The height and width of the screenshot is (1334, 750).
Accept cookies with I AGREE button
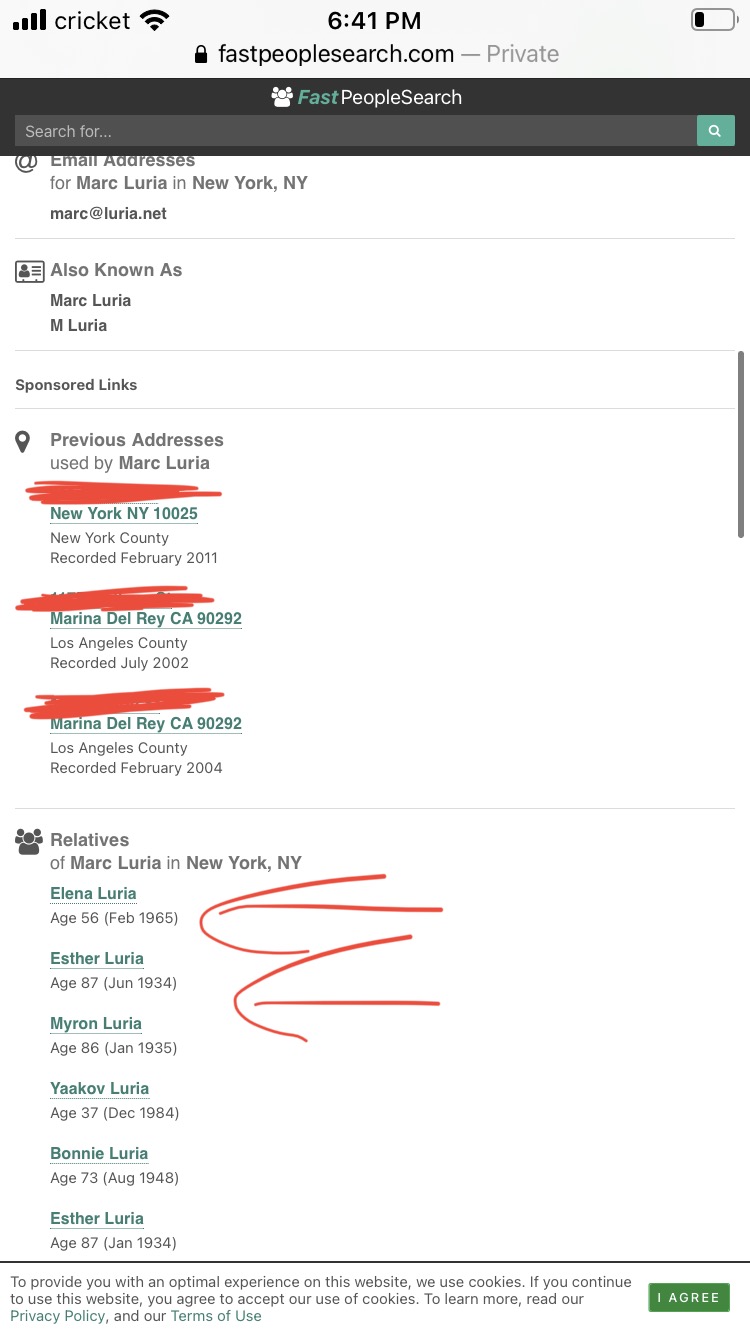click(689, 1297)
